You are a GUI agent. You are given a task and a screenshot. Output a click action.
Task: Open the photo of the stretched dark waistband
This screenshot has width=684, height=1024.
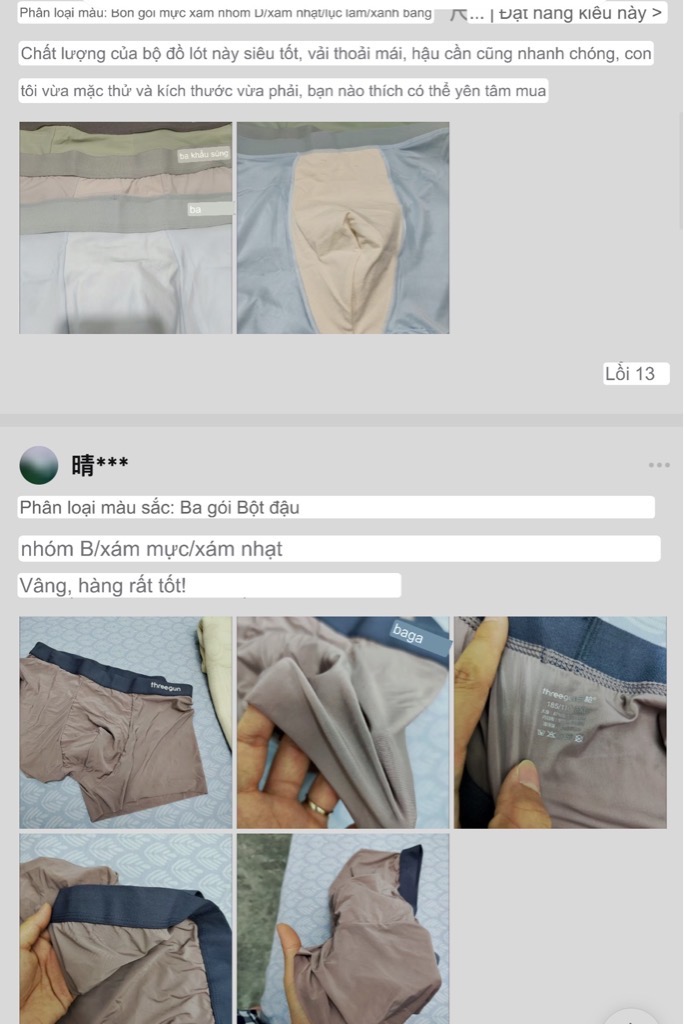pyautogui.click(x=126, y=928)
